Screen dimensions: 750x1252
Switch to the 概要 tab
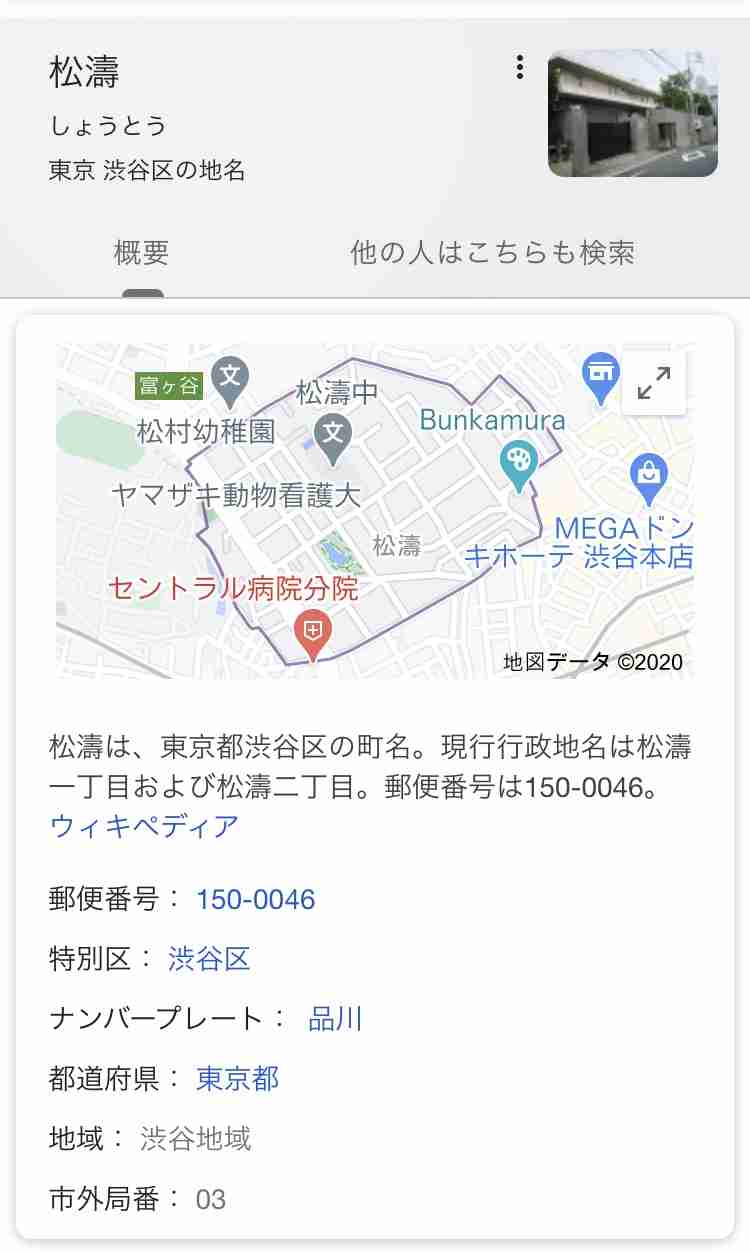[x=142, y=253]
